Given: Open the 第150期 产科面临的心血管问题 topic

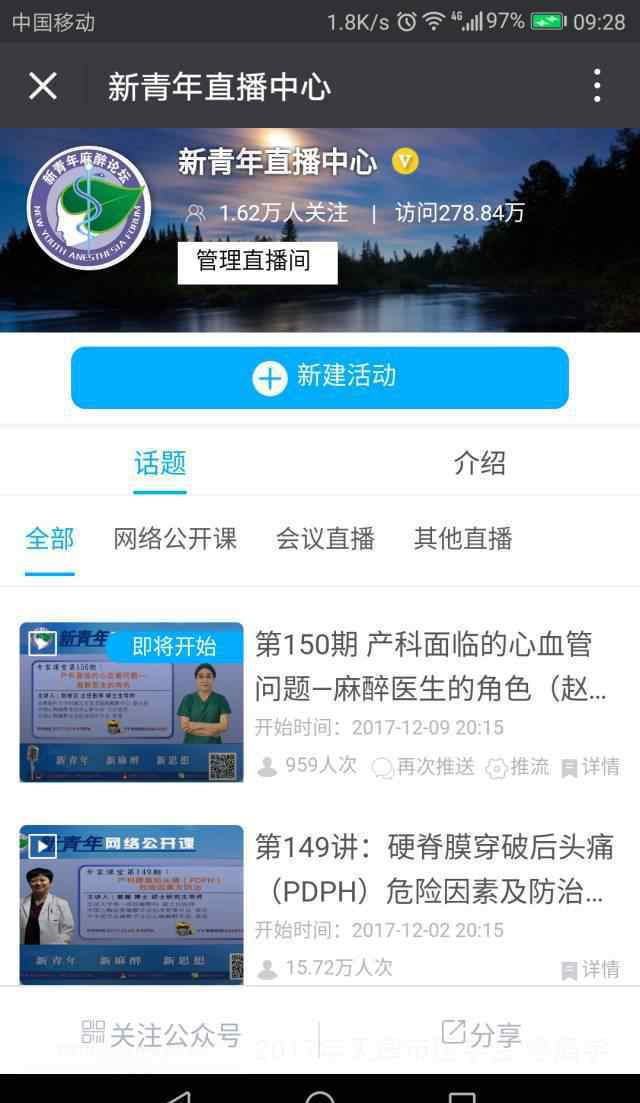Looking at the screenshot, I should point(430,666).
